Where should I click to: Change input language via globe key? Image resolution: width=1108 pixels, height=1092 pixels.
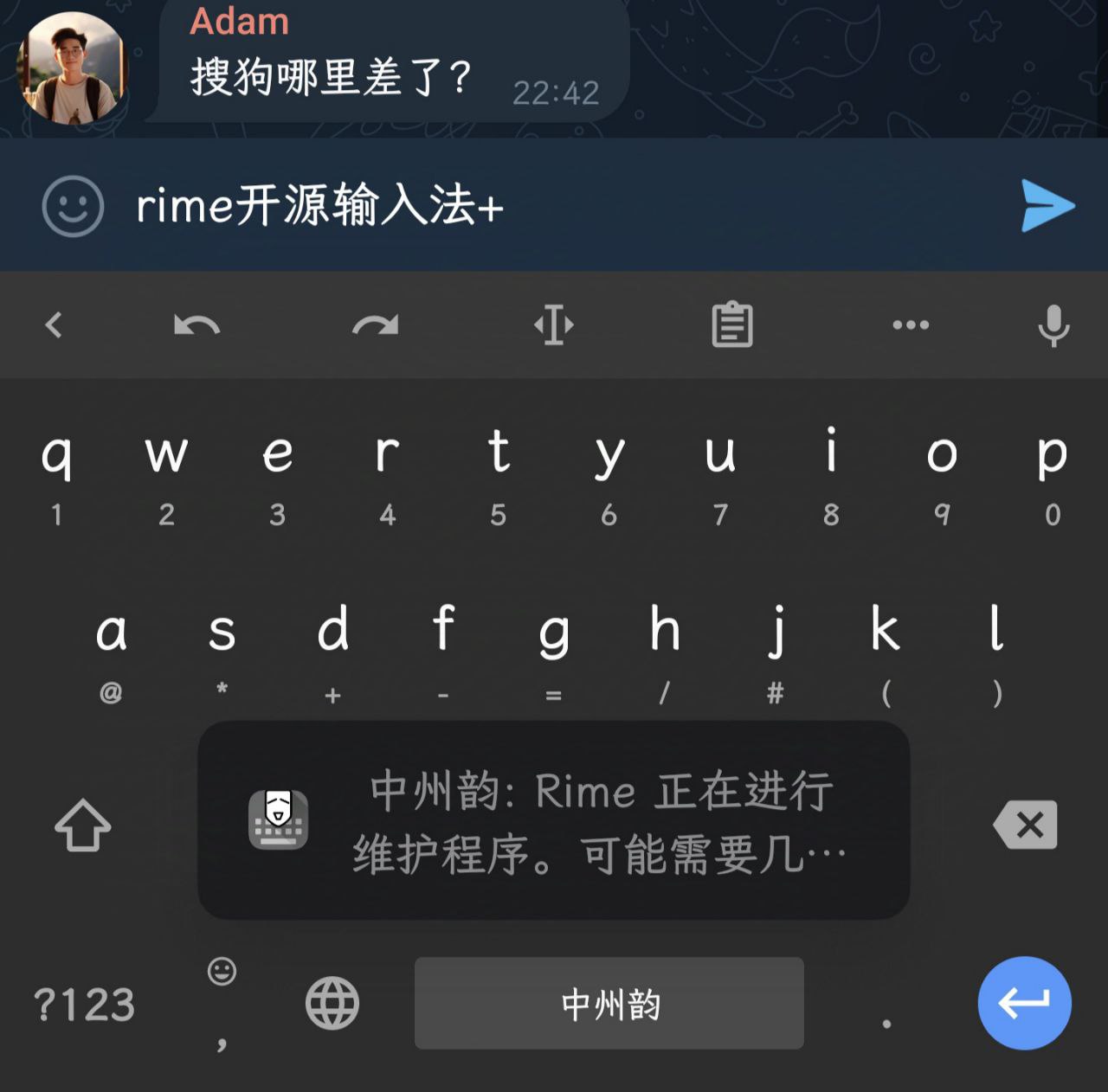(332, 1004)
